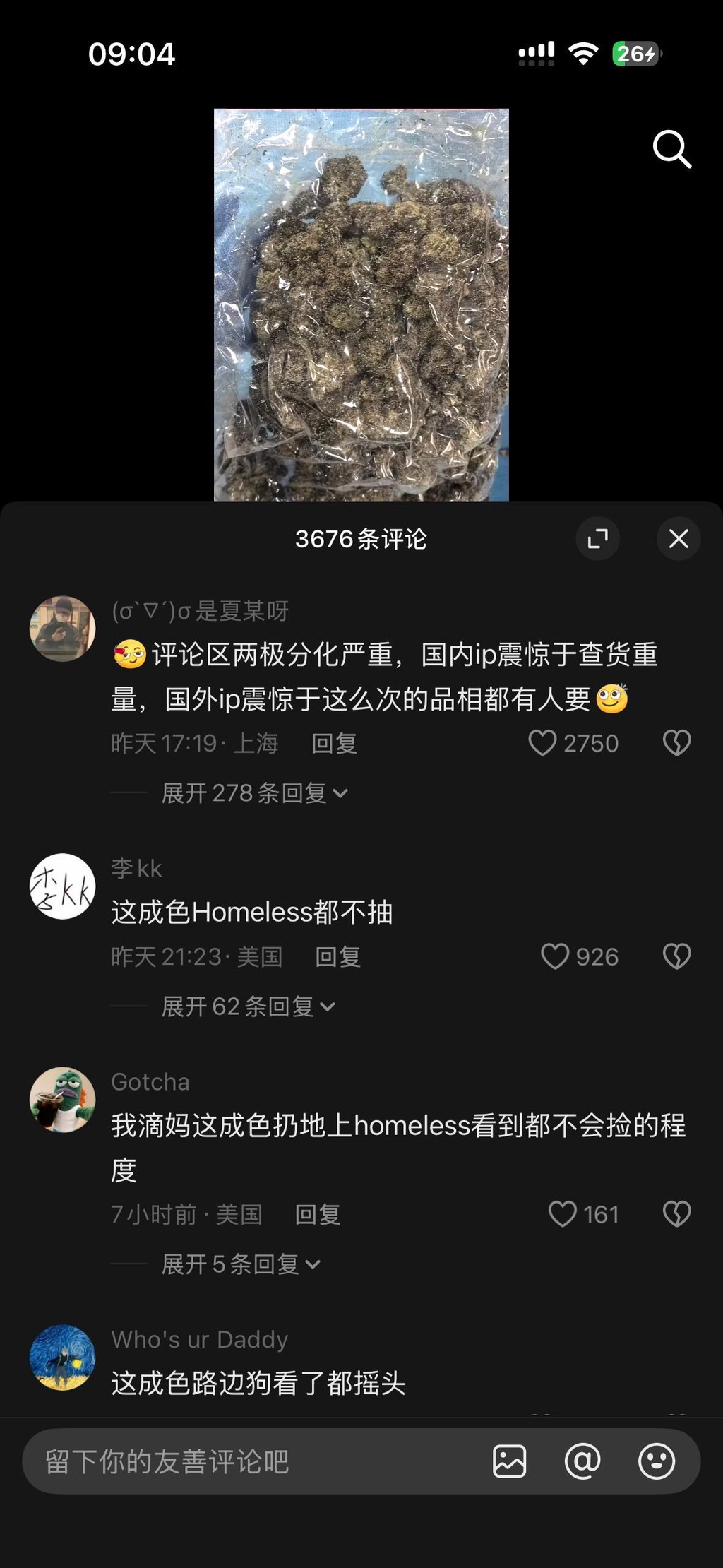Open Who's ur Daddy's profile avatar
This screenshot has width=723, height=1568.
(62, 1358)
